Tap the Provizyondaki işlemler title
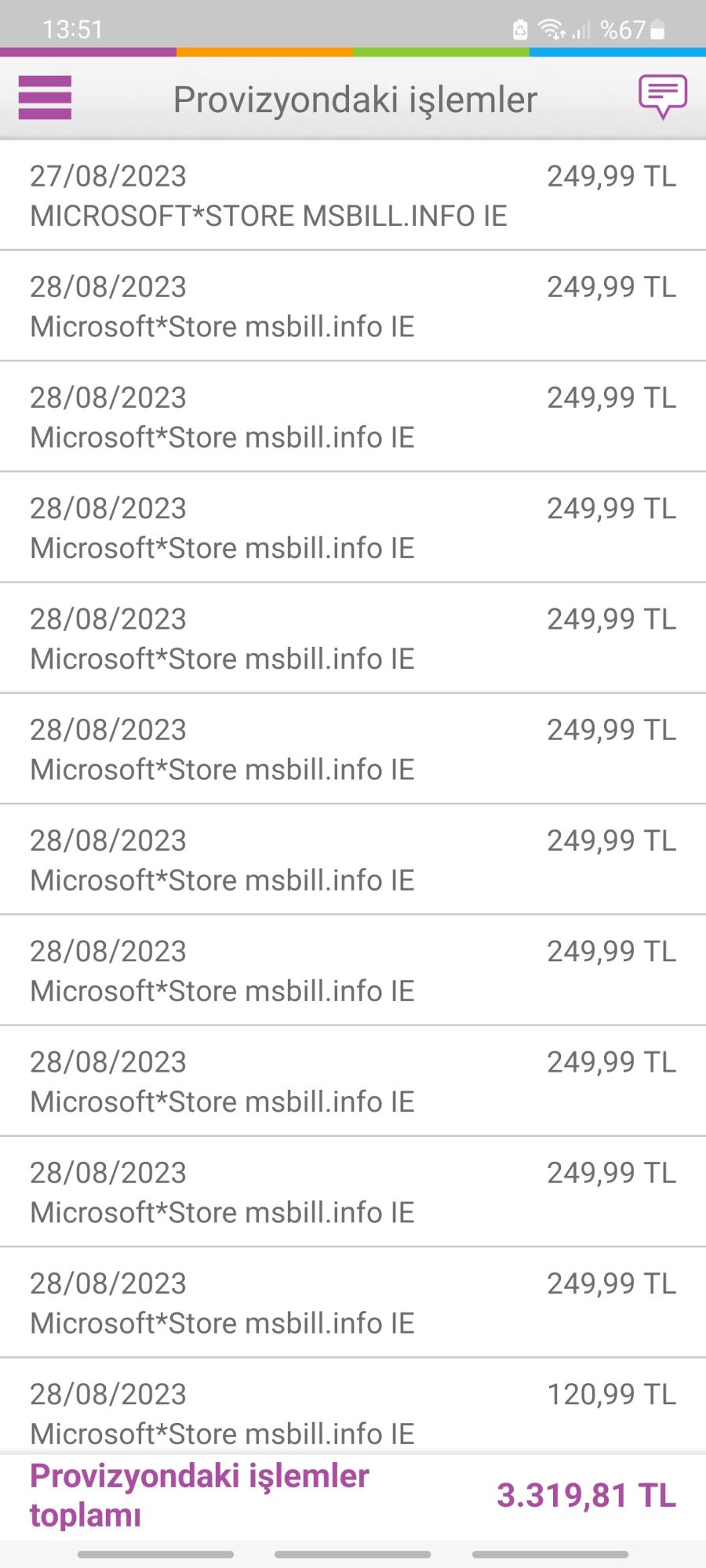Image resolution: width=706 pixels, height=1568 pixels. [355, 99]
